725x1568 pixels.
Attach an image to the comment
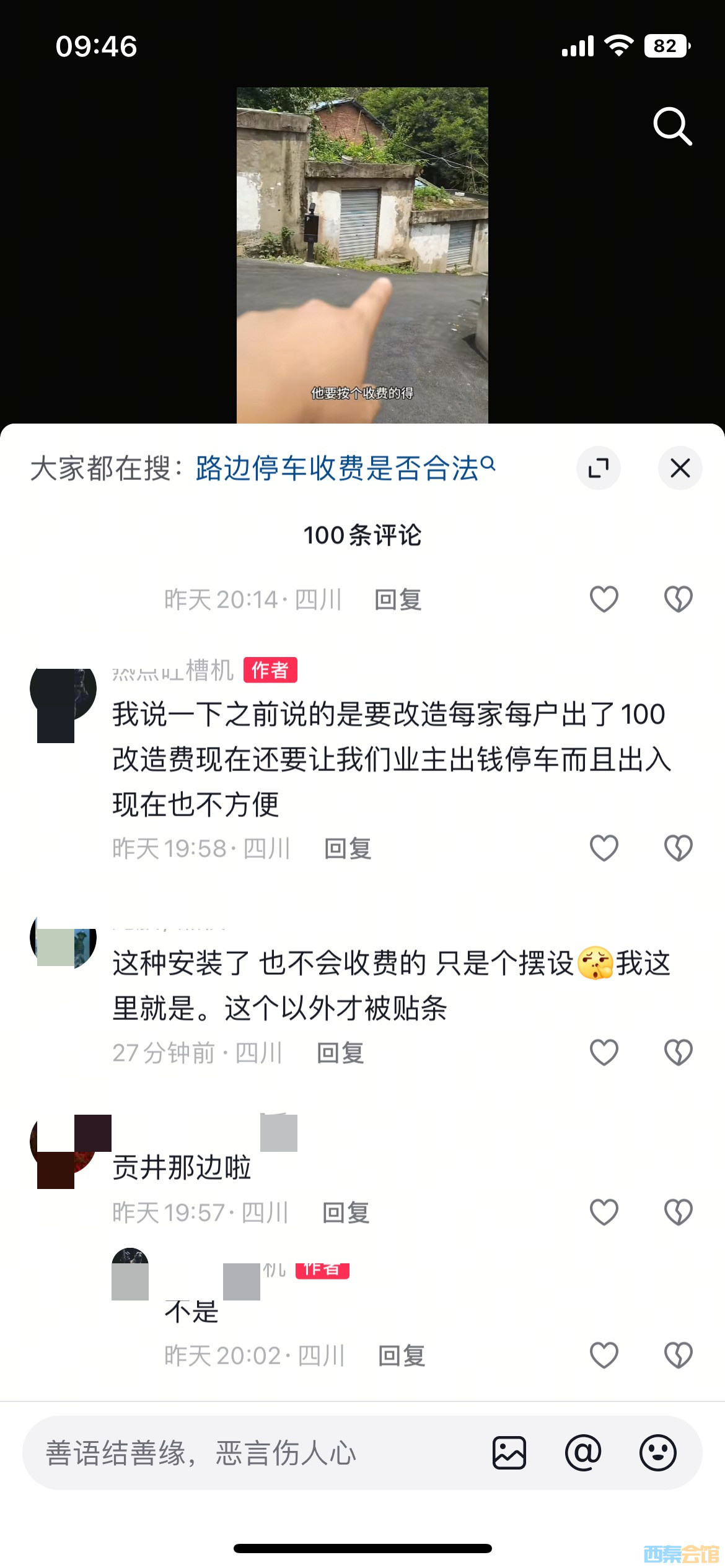click(x=509, y=1453)
